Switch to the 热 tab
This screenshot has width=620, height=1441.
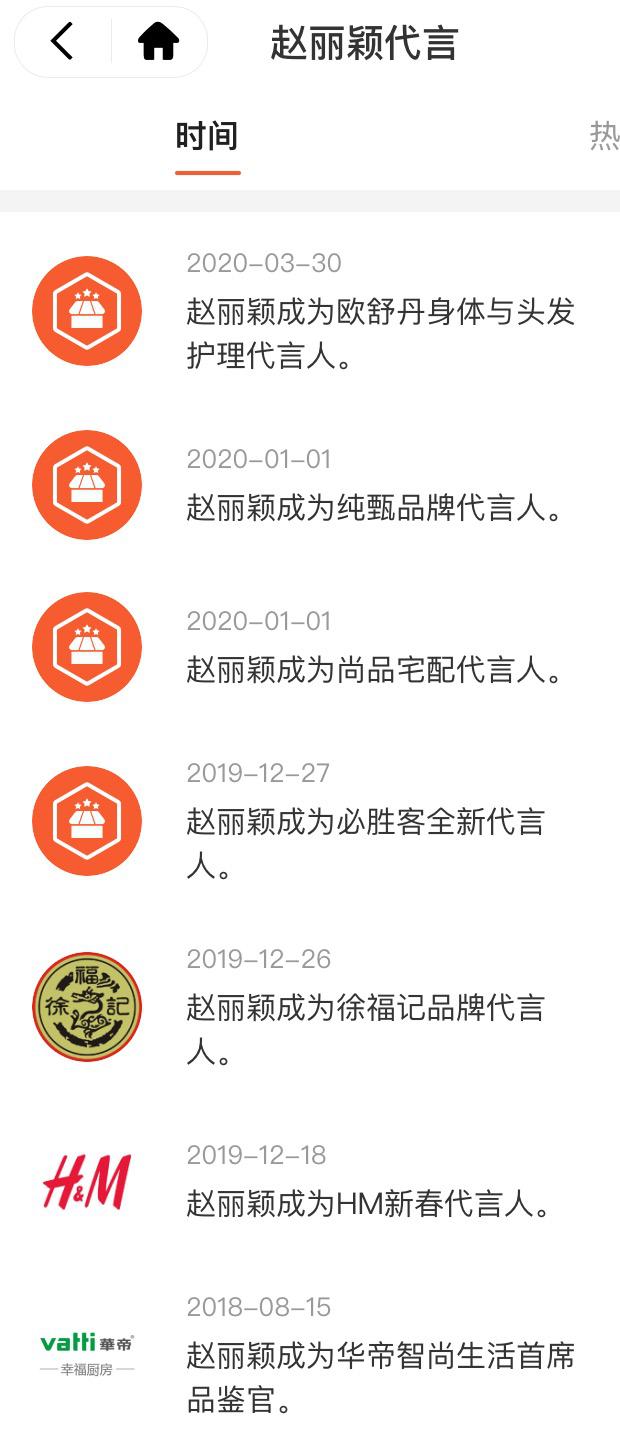click(604, 137)
